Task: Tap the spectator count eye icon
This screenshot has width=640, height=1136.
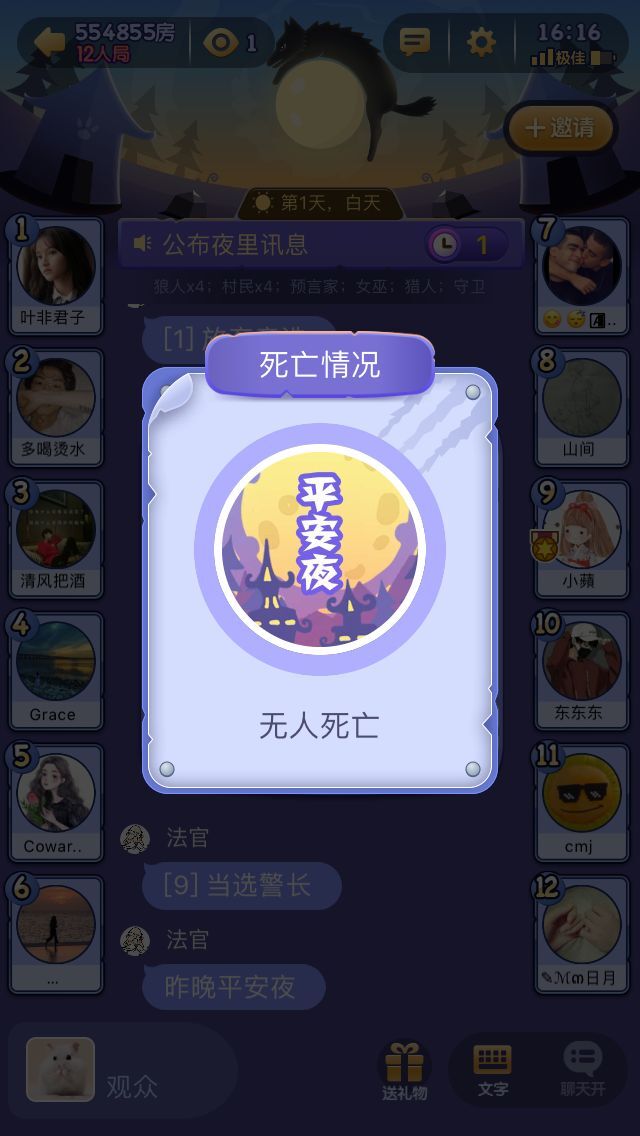Action: pyautogui.click(x=221, y=42)
